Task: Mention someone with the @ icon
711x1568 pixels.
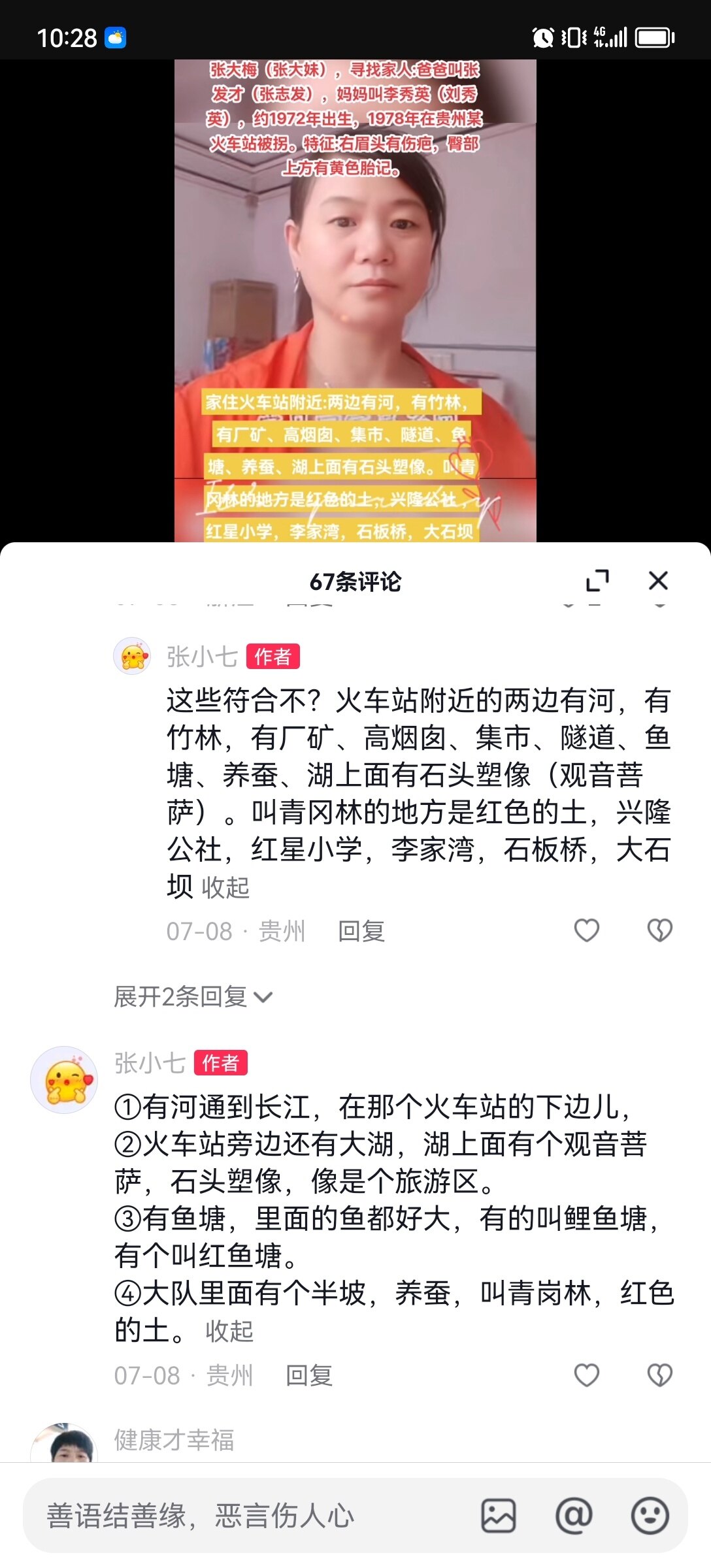Action: (574, 1516)
